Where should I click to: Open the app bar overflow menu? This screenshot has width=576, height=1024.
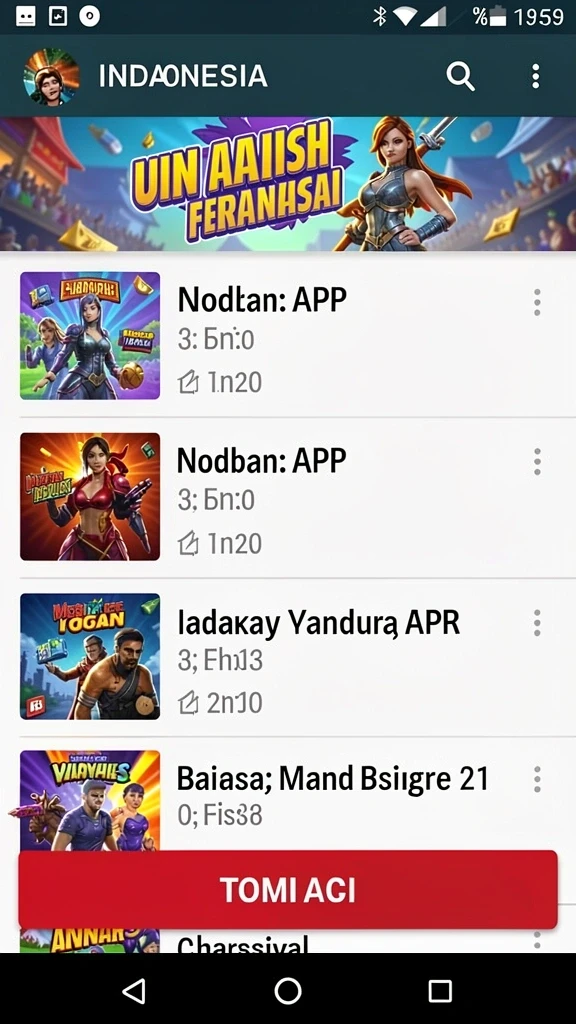[x=536, y=76]
